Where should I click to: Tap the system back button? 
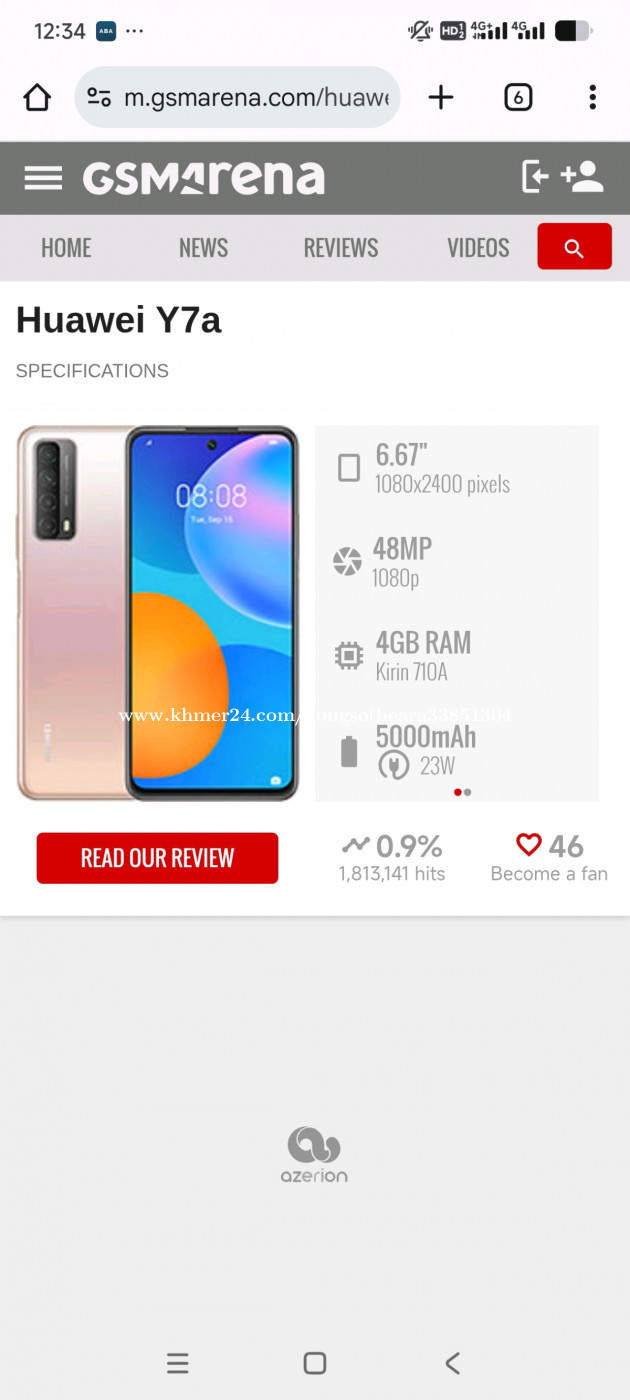(x=452, y=1363)
